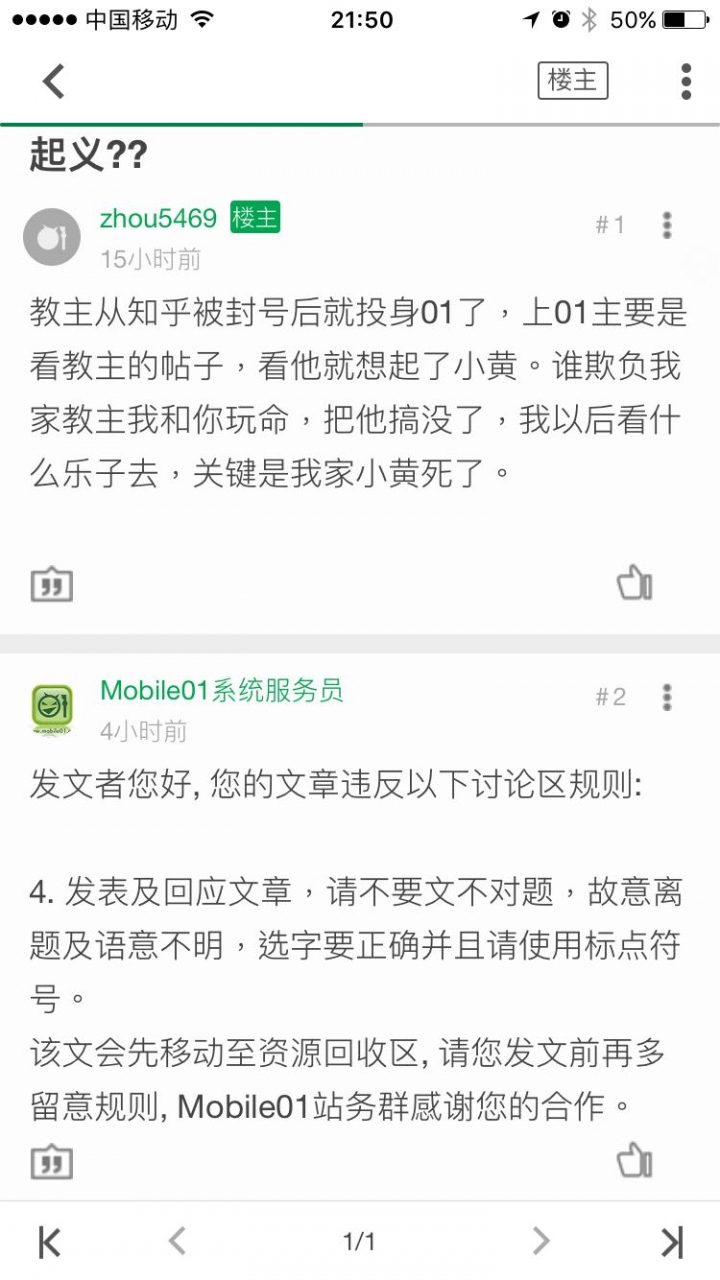Viewport: 720px width, 1280px height.
Task: Tap the 楼主 filter button
Action: [x=574, y=80]
